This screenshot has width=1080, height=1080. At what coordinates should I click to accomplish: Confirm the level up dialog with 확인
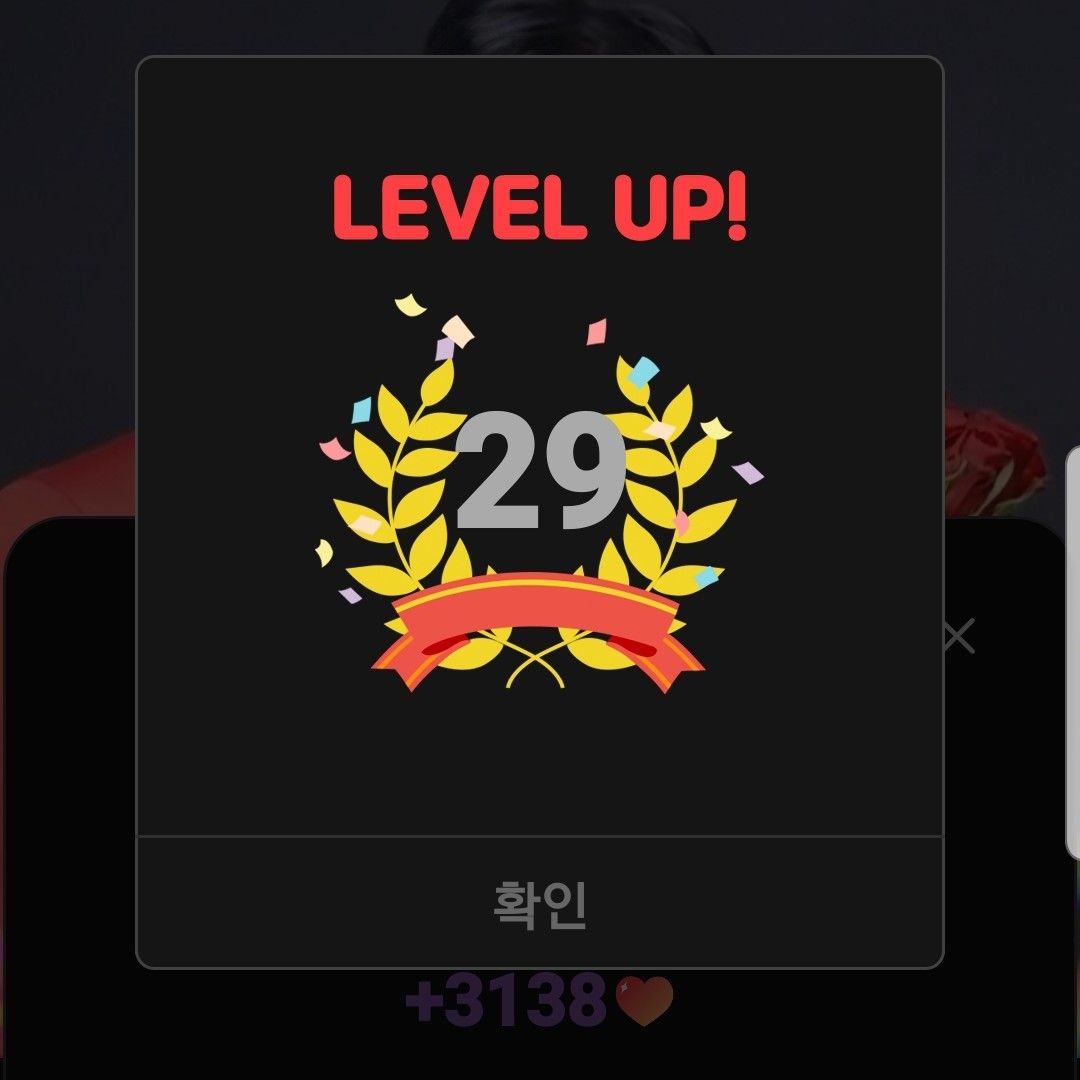click(539, 903)
